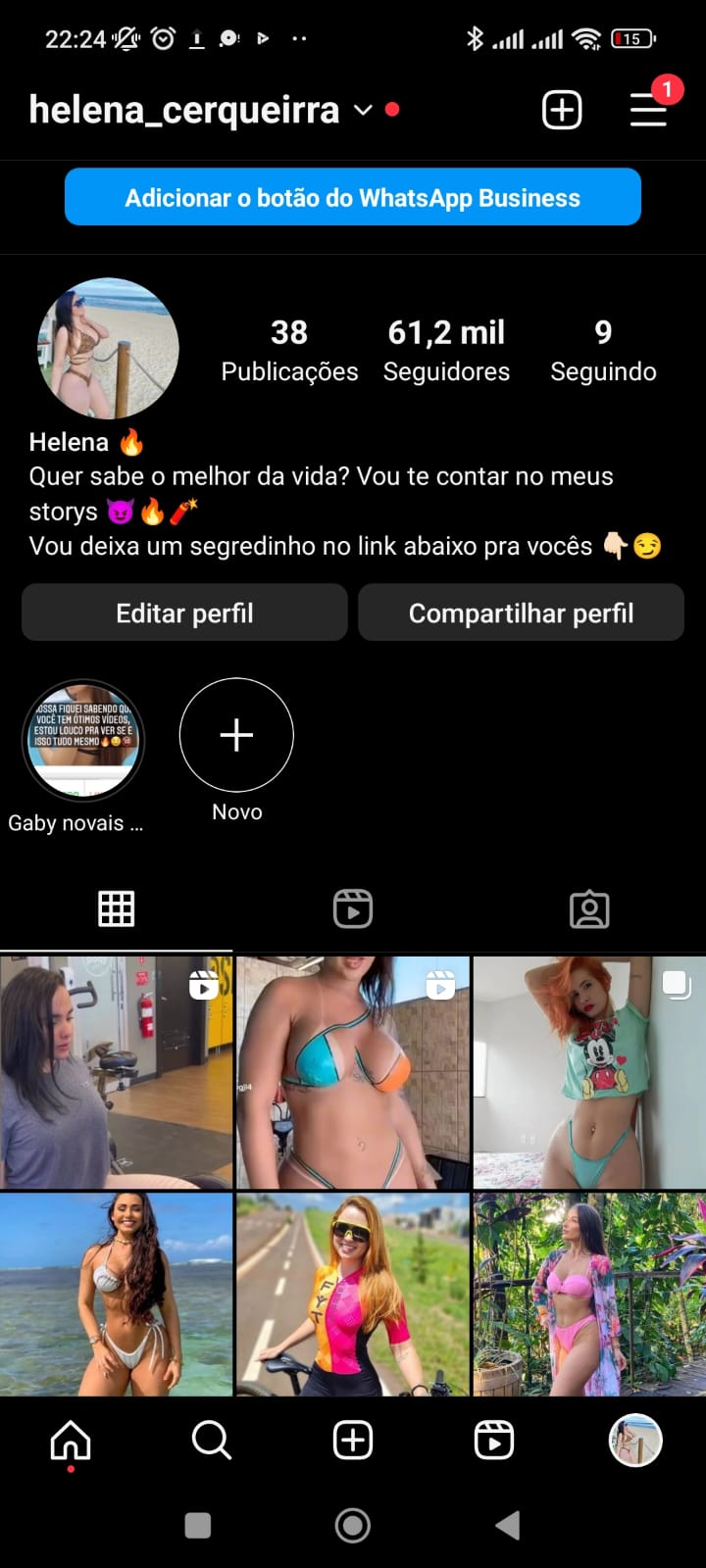Switch to the Reels tab on profile
Viewport: 706px width, 1568px height.
tap(353, 908)
